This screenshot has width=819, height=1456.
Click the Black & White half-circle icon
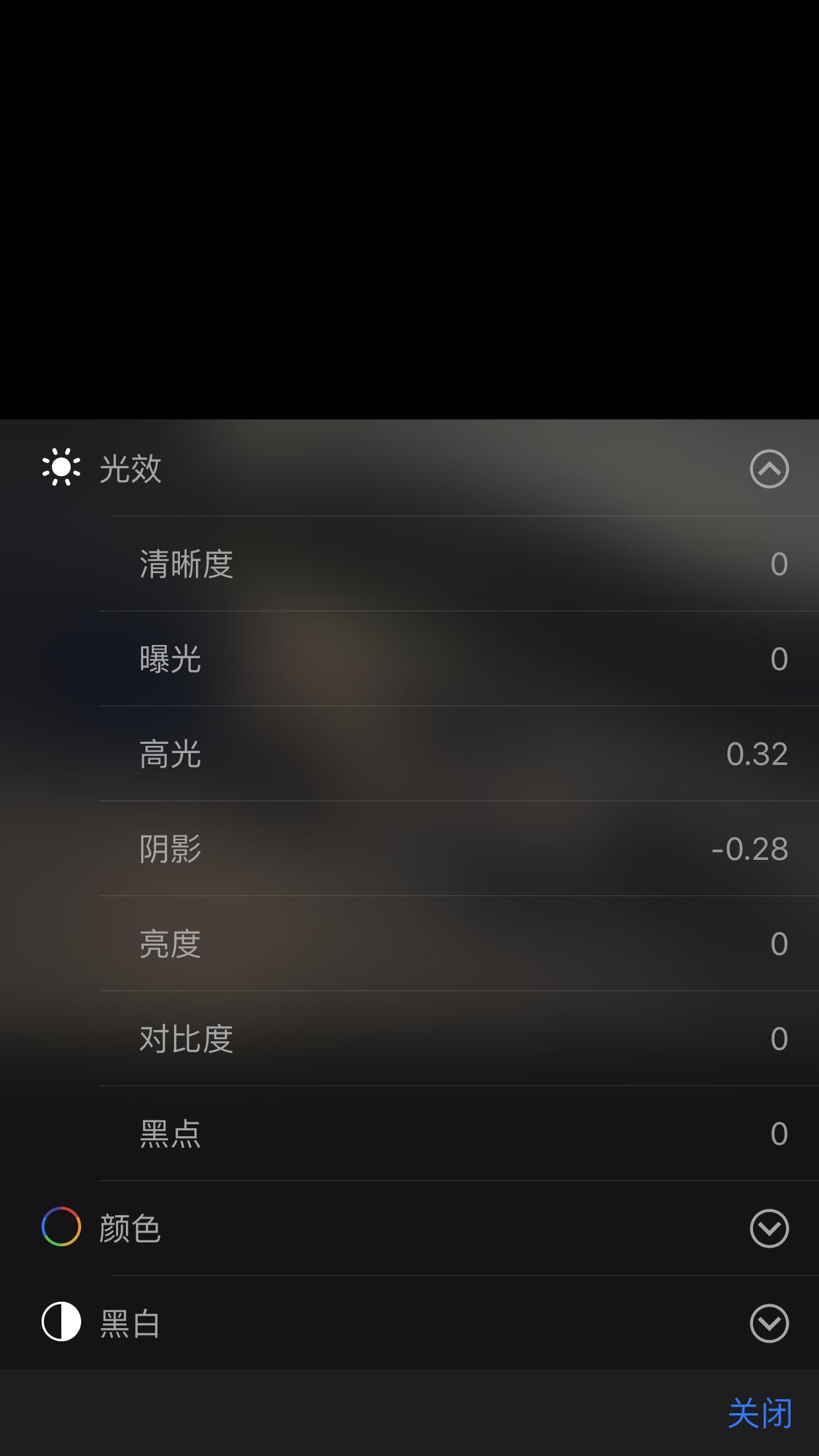[61, 1323]
